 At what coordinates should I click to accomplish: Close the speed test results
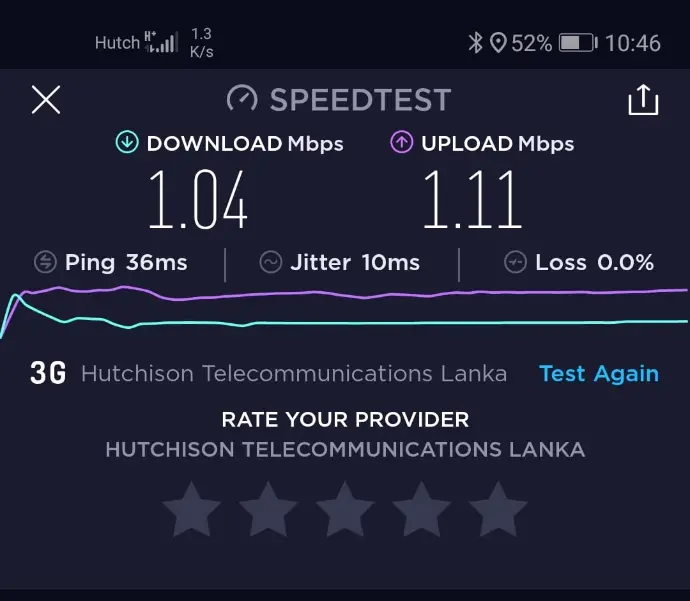(46, 100)
